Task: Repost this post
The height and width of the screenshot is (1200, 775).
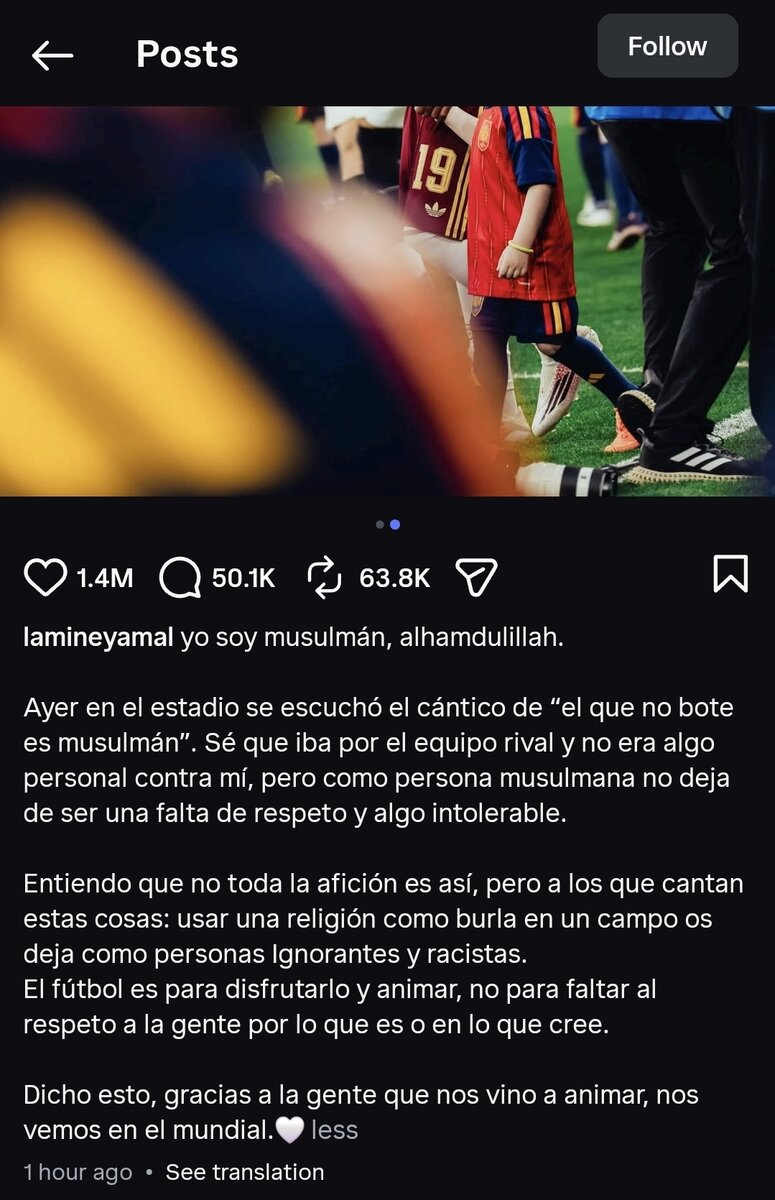Action: click(324, 577)
